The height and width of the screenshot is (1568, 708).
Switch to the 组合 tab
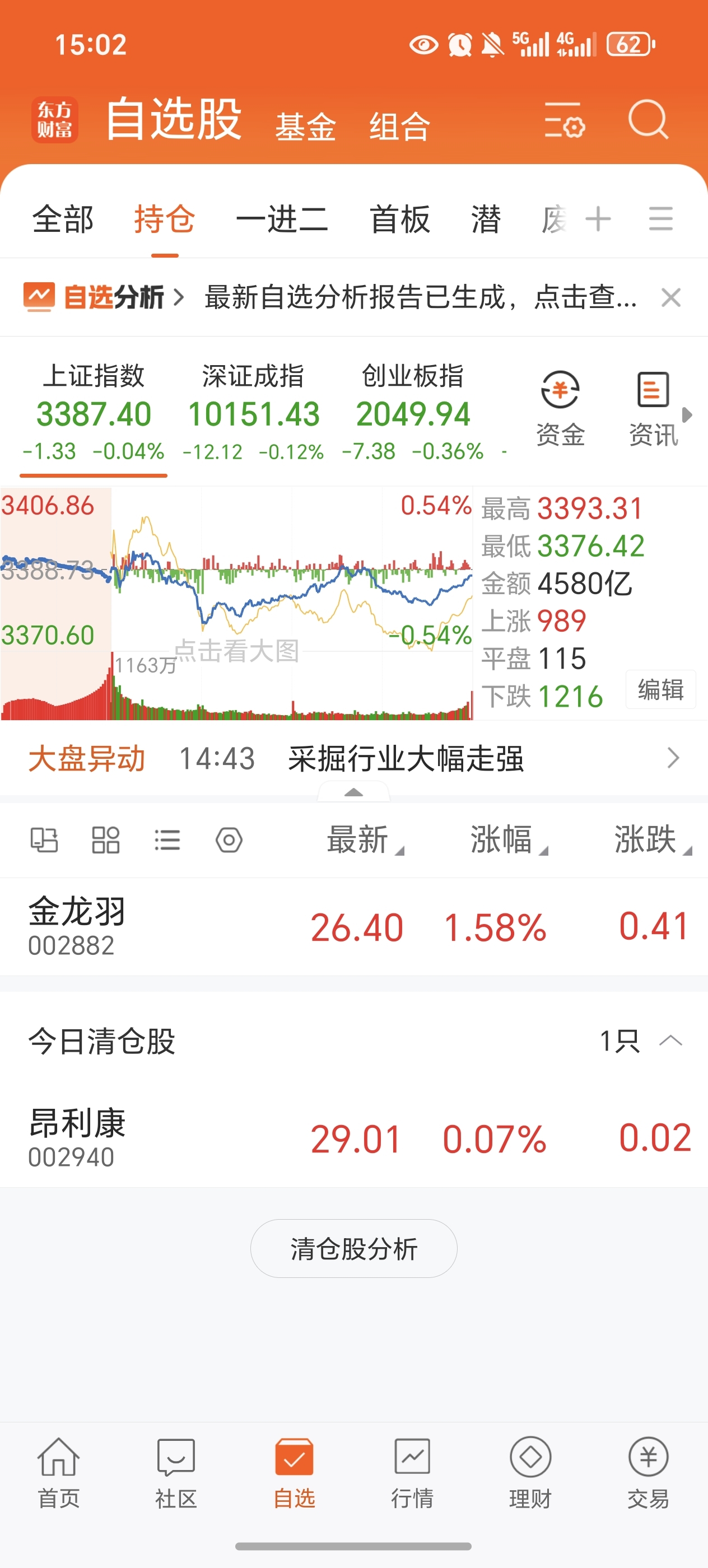pos(399,127)
